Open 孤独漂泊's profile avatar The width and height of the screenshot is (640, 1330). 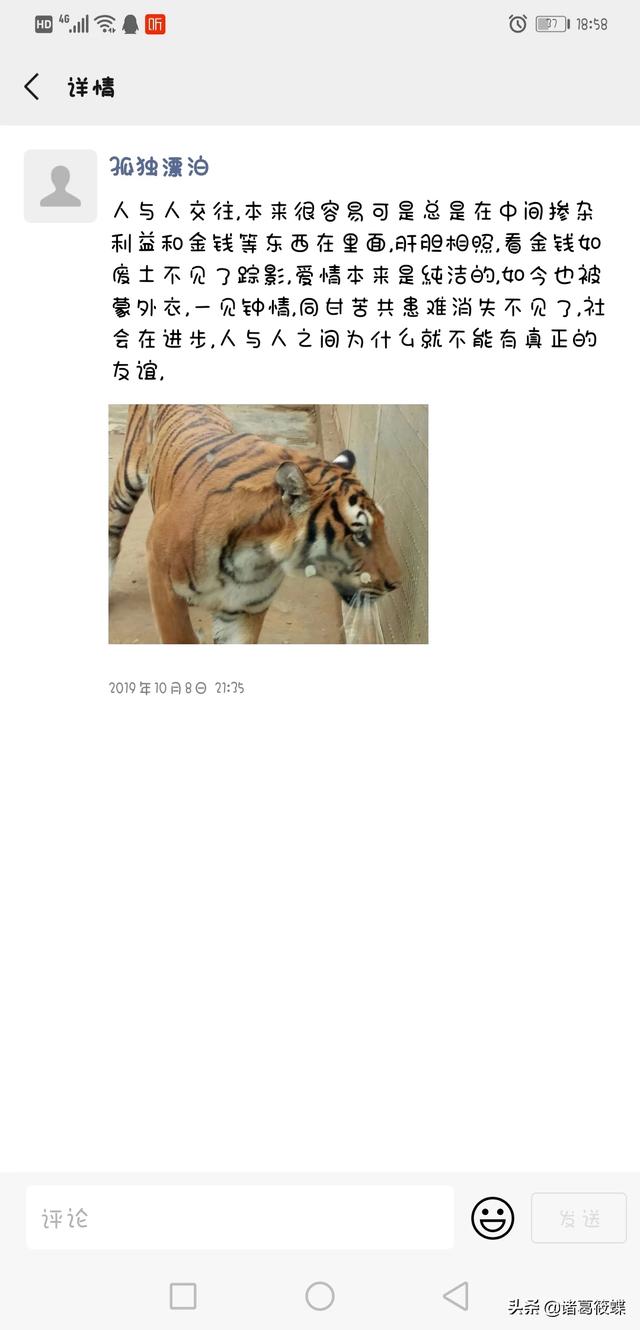pyautogui.click(x=60, y=186)
